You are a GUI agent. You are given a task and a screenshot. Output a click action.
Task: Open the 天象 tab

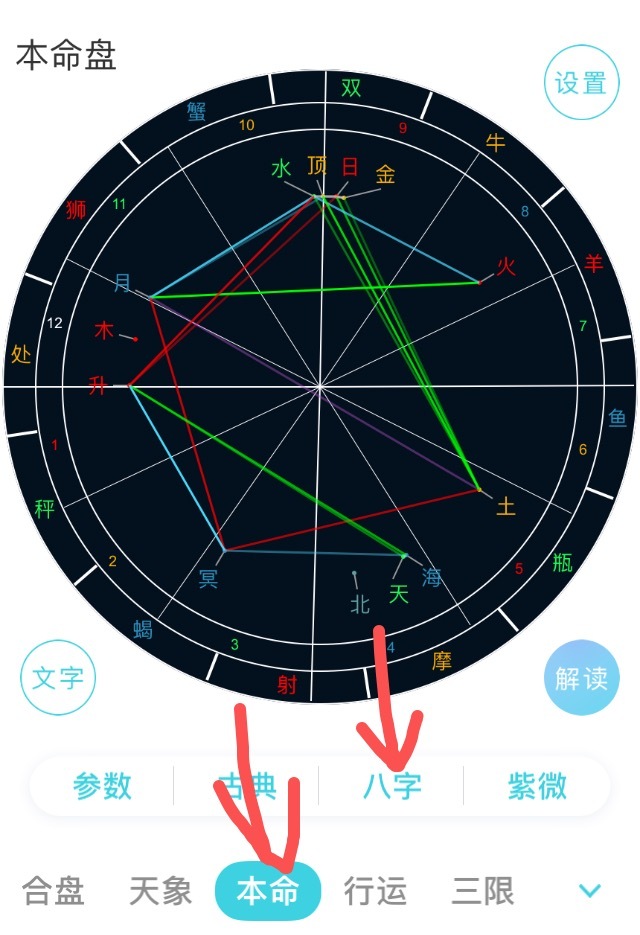[160, 890]
